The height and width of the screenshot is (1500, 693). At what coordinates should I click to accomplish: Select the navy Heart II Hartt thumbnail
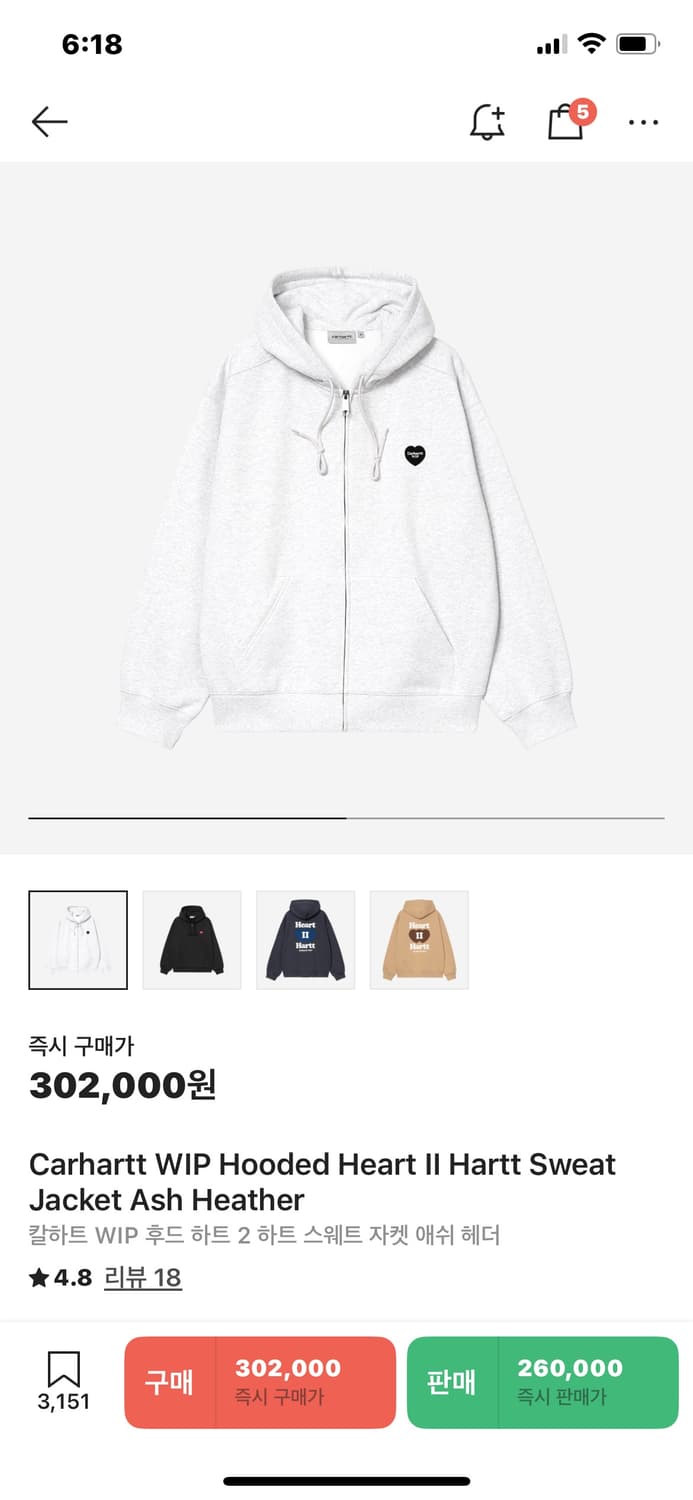(306, 940)
